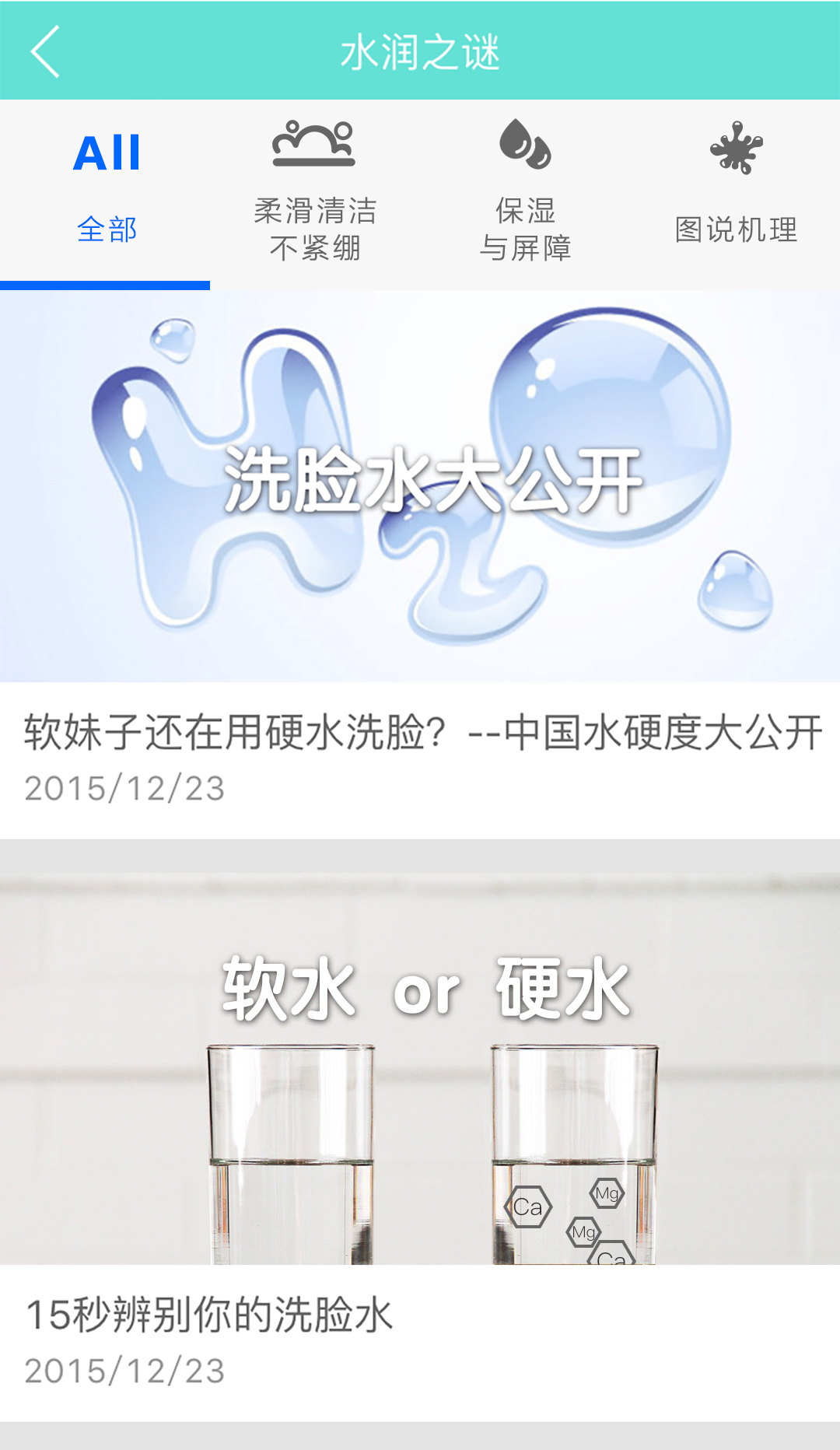
Task: Go back using the header arrow
Action: point(45,51)
